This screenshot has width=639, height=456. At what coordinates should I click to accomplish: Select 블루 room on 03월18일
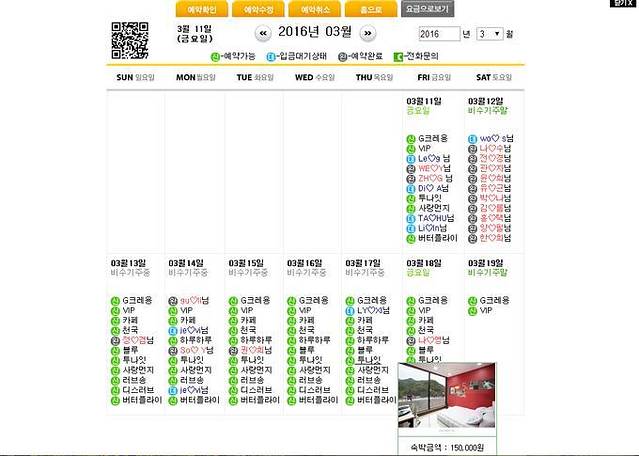coord(426,350)
